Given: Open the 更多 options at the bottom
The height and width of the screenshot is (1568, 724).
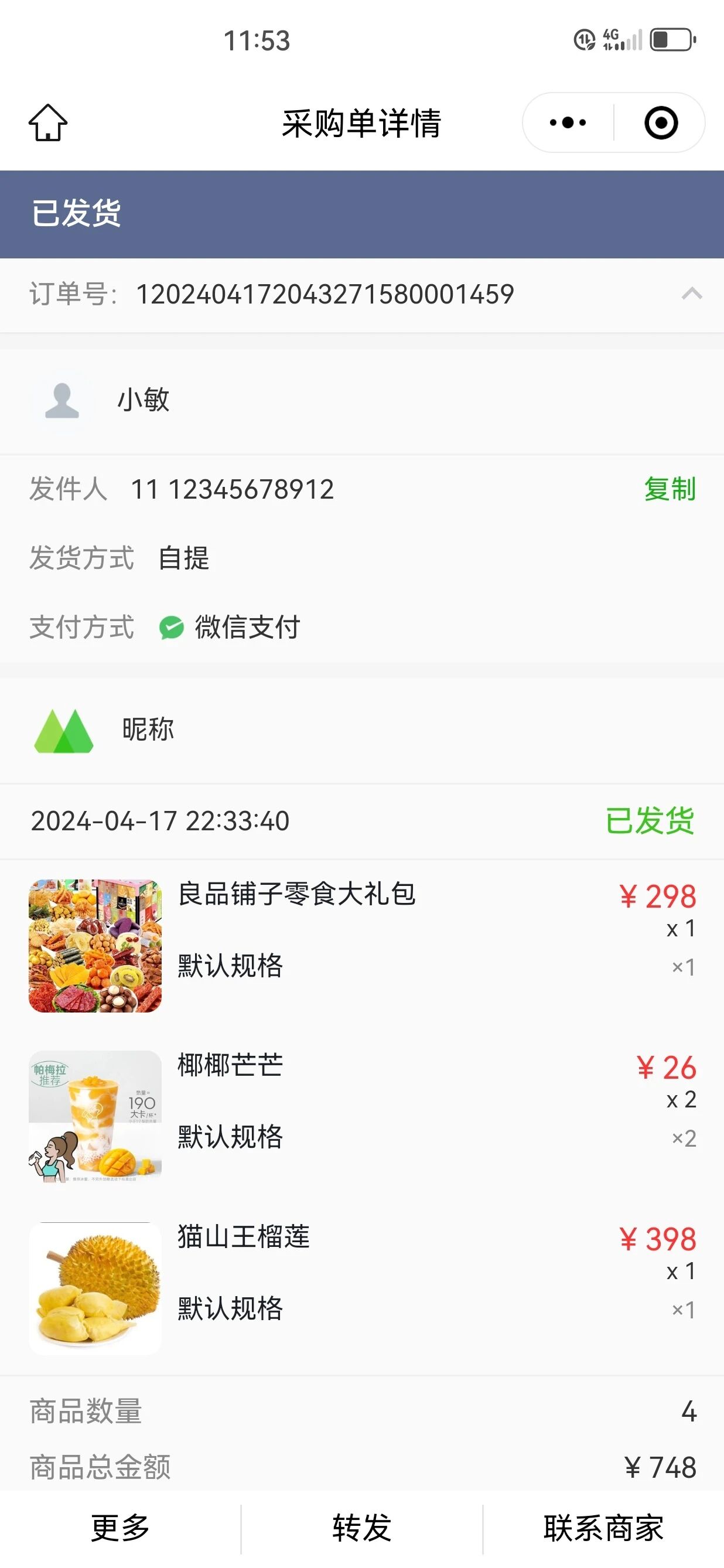Looking at the screenshot, I should tap(120, 1528).
